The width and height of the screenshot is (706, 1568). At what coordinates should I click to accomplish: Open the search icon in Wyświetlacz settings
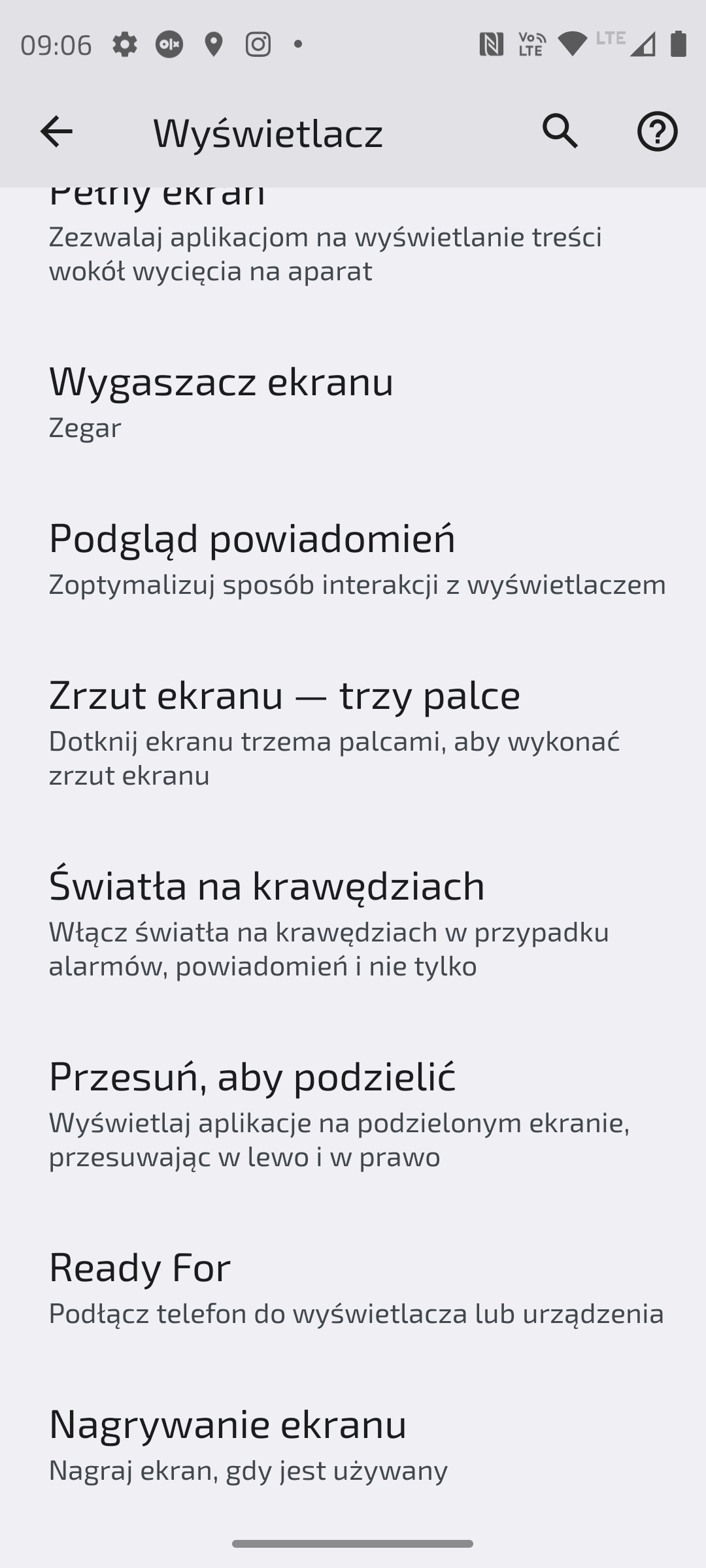click(560, 132)
